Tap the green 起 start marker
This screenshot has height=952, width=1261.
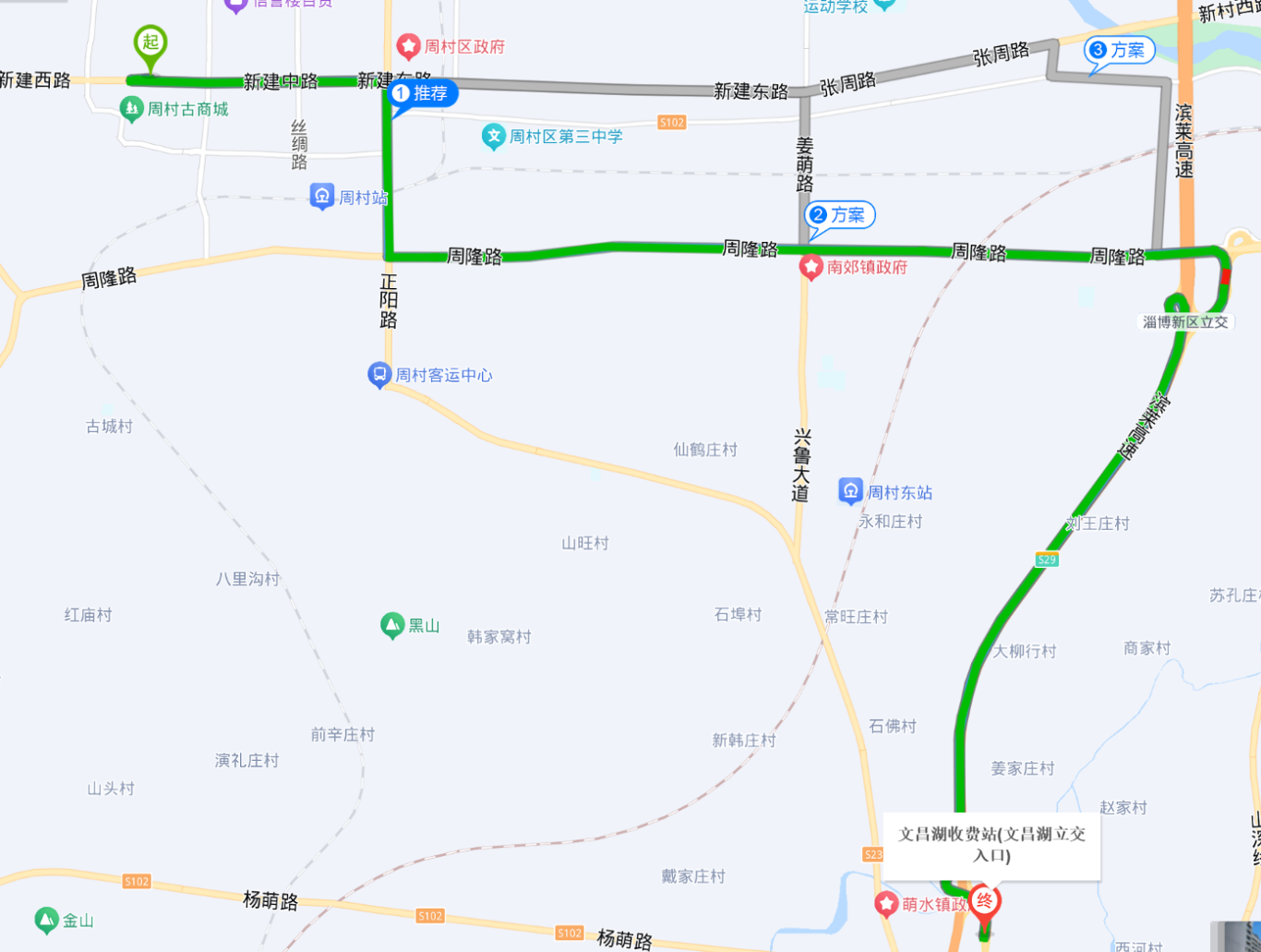pyautogui.click(x=150, y=43)
